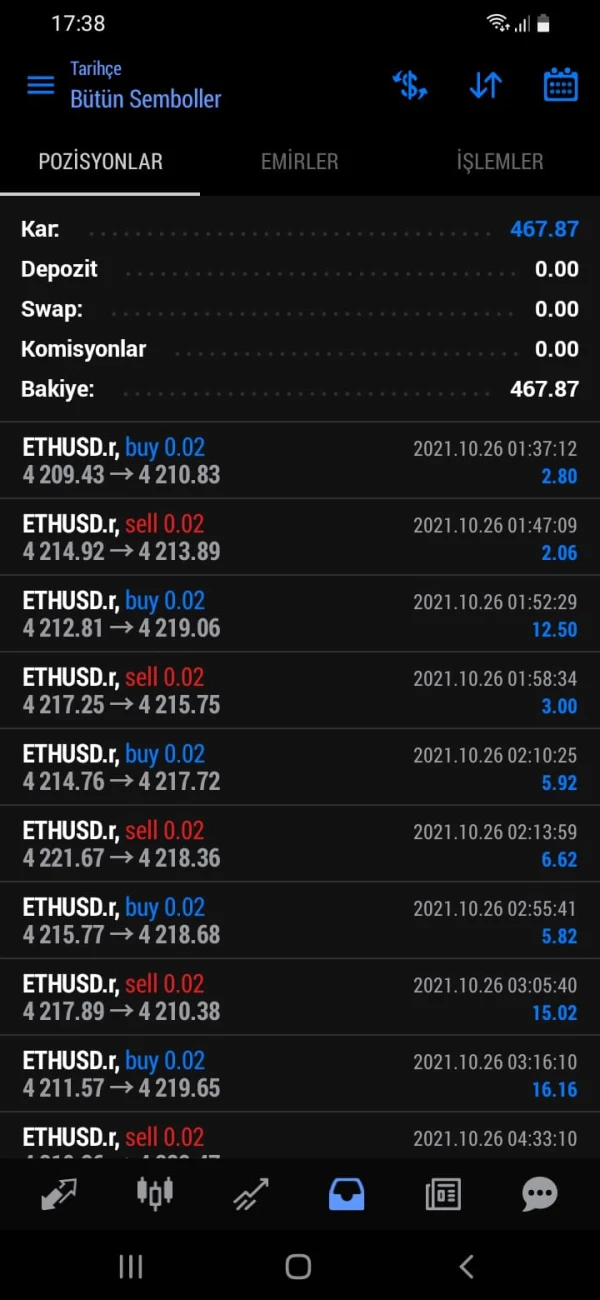Open ETHUSD.r sell position from 02:13:59
600x1300 pixels.
point(300,845)
